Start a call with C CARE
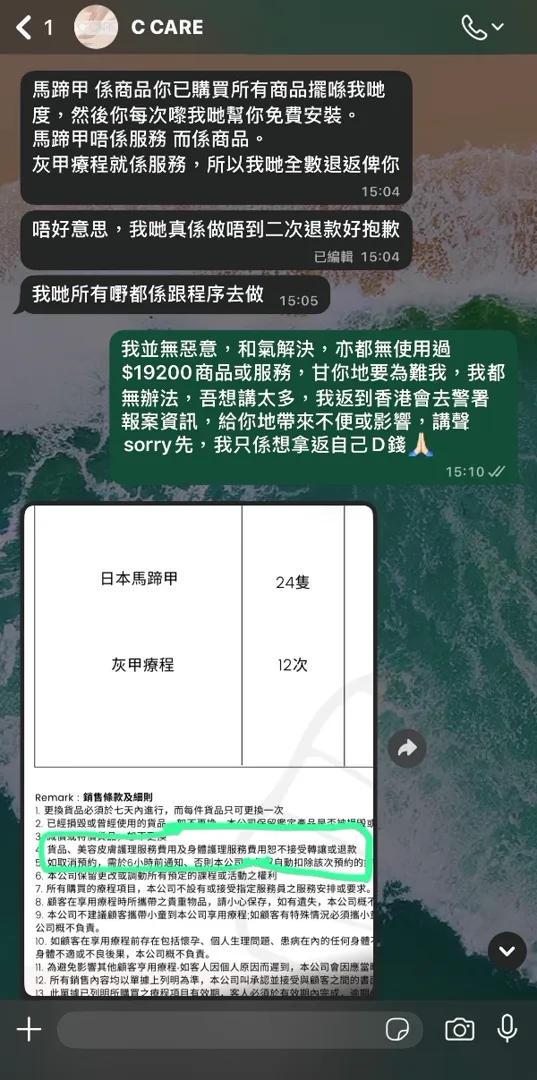This screenshot has width=537, height=1080. click(x=474, y=28)
